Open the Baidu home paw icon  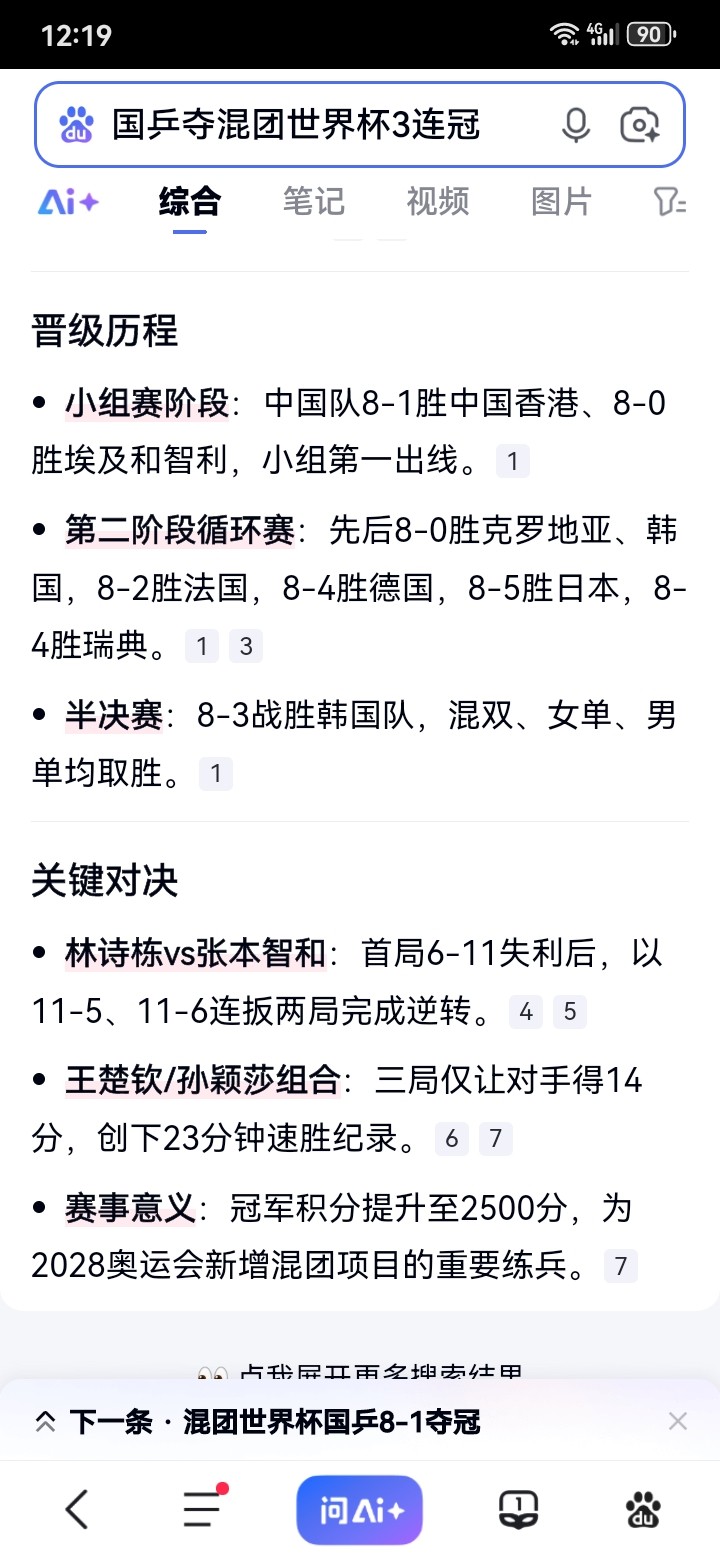tap(643, 1509)
